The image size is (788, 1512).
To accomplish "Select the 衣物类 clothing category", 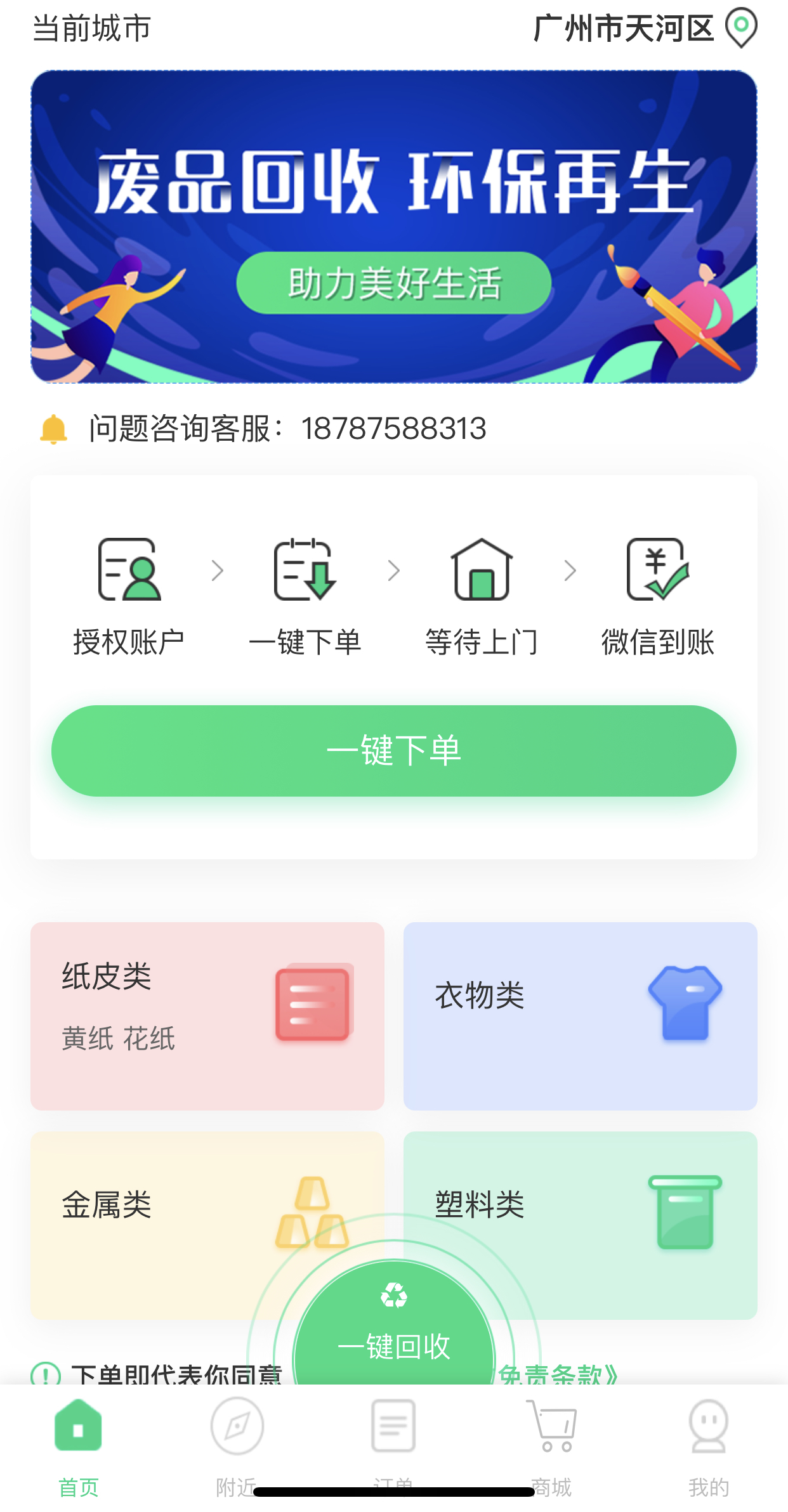I will pyautogui.click(x=580, y=1015).
